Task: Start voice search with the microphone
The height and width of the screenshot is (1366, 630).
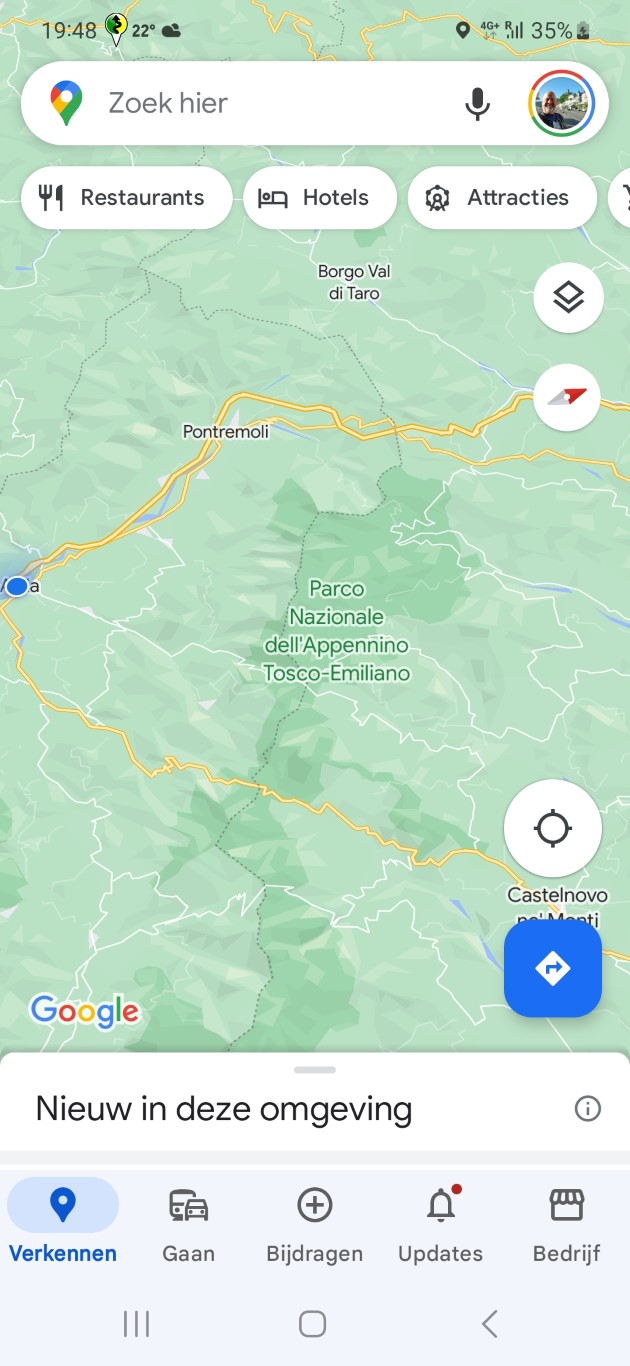Action: click(x=478, y=103)
